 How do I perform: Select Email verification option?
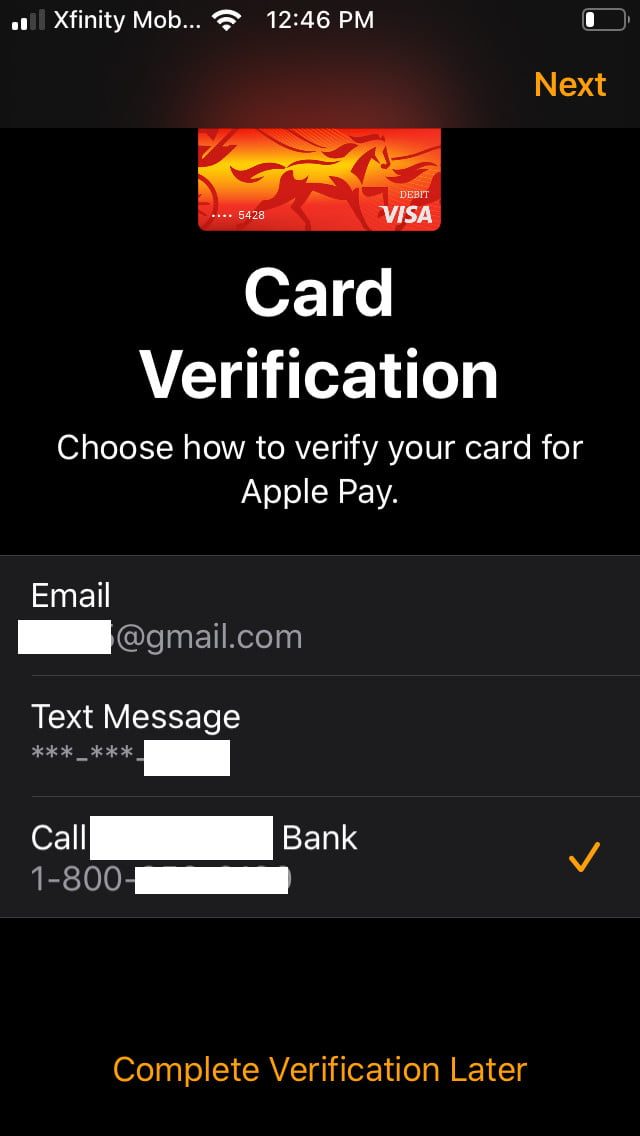pos(320,616)
